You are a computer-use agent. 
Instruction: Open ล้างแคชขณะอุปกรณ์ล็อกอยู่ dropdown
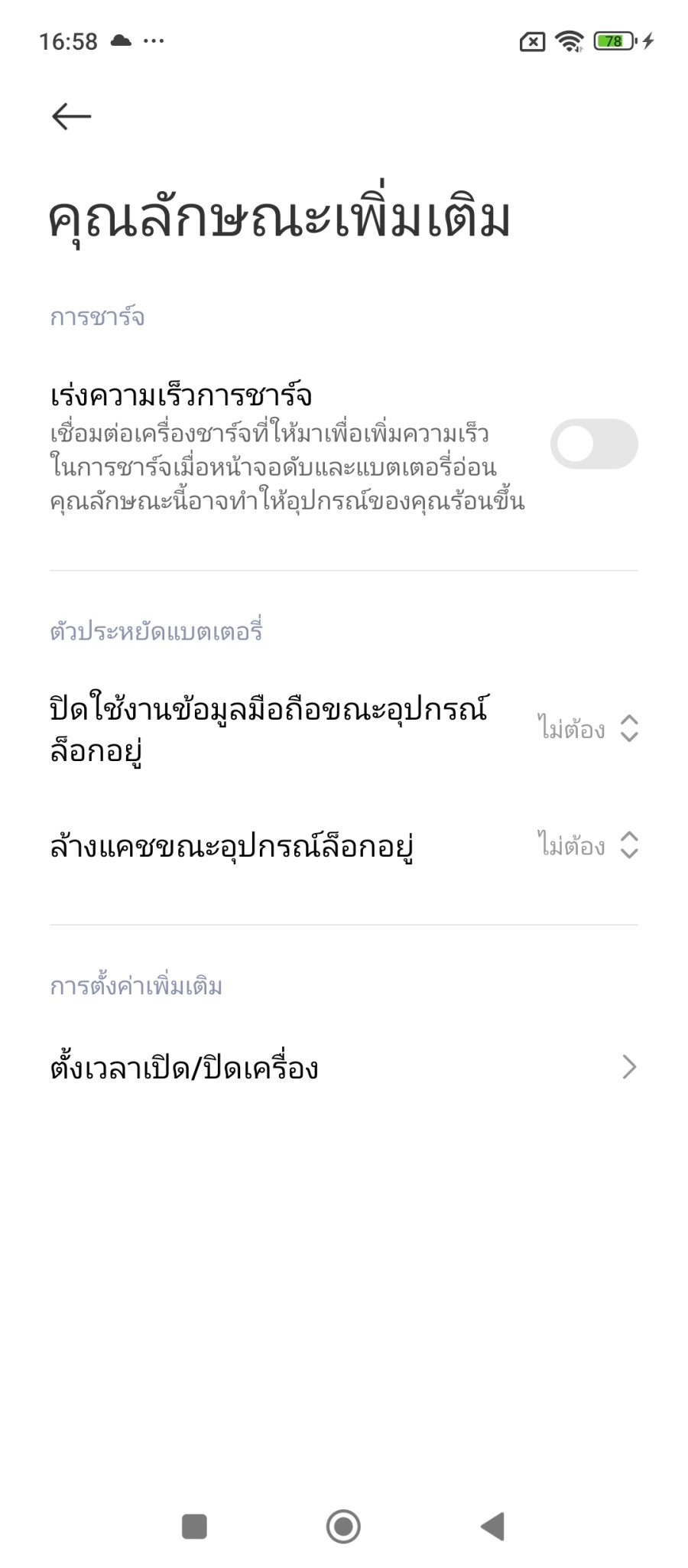[587, 845]
